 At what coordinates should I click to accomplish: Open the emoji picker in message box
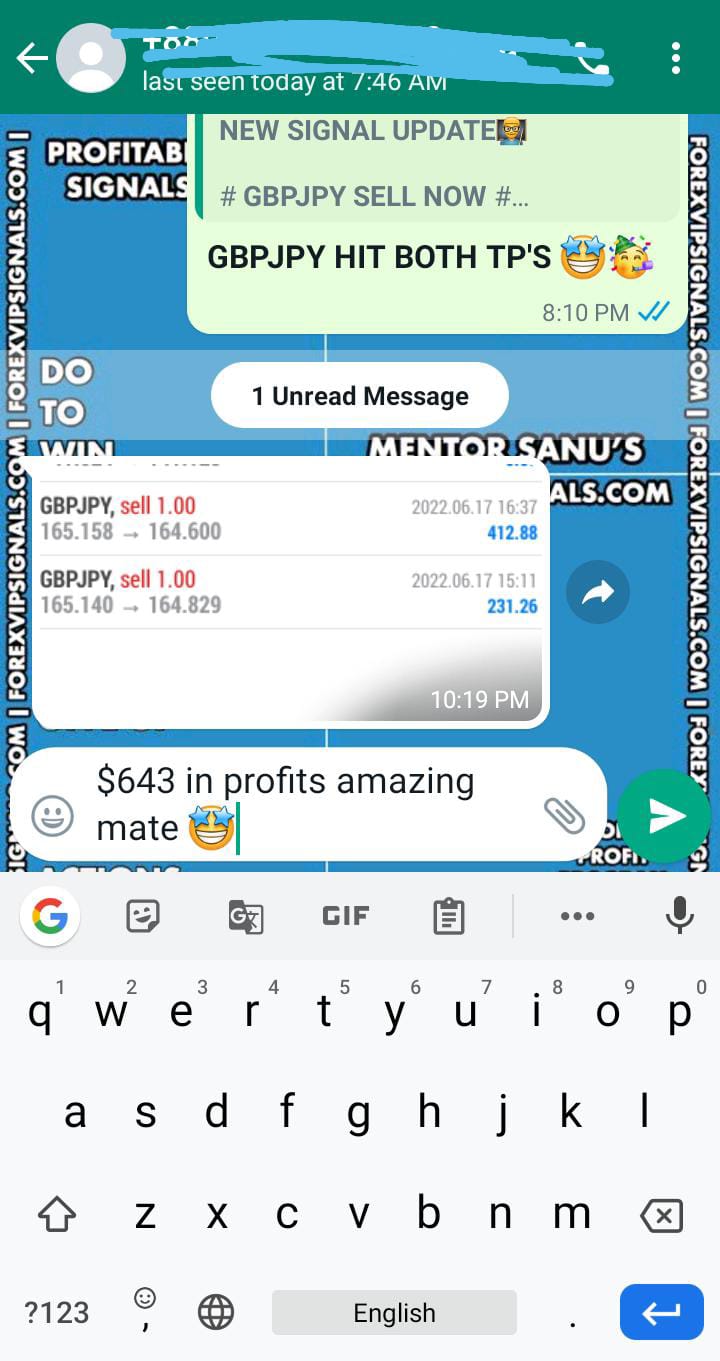53,816
